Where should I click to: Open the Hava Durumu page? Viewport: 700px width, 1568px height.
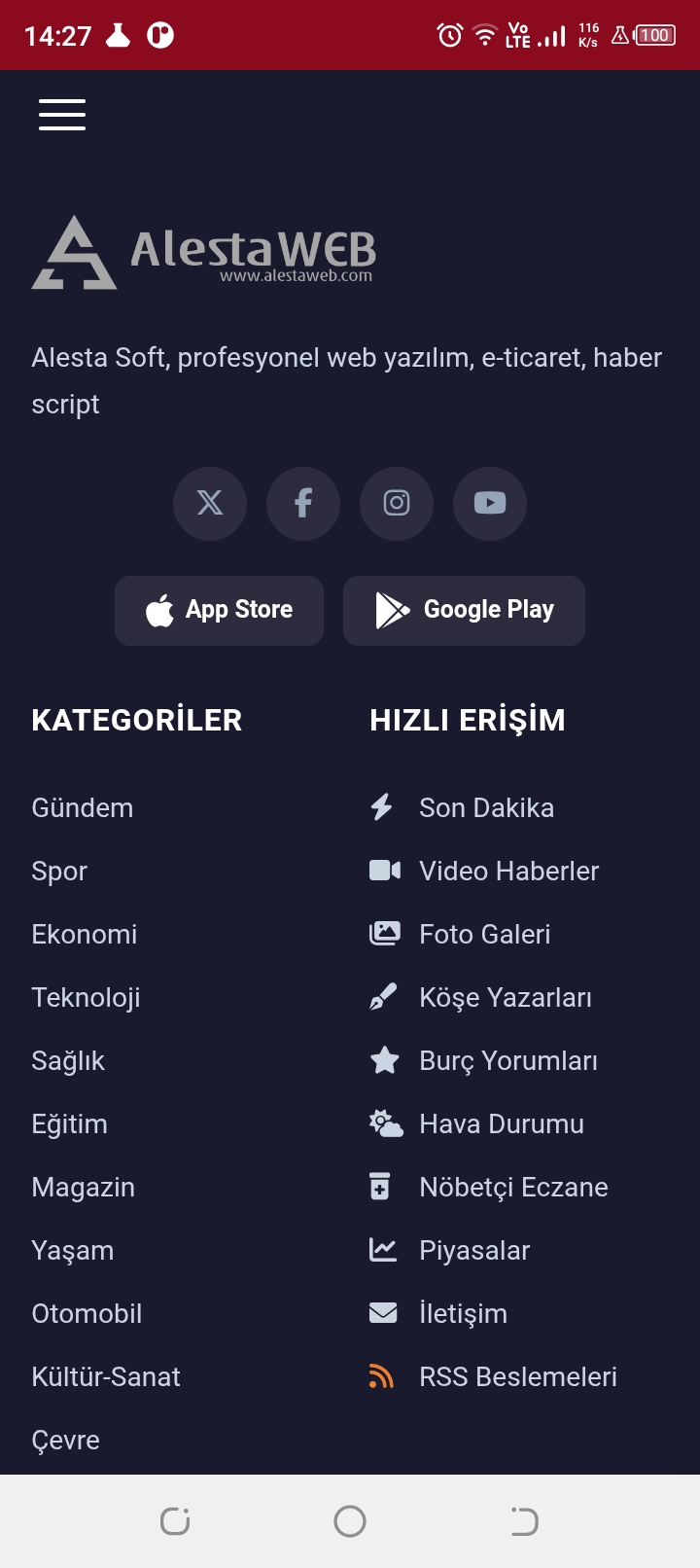click(504, 1123)
